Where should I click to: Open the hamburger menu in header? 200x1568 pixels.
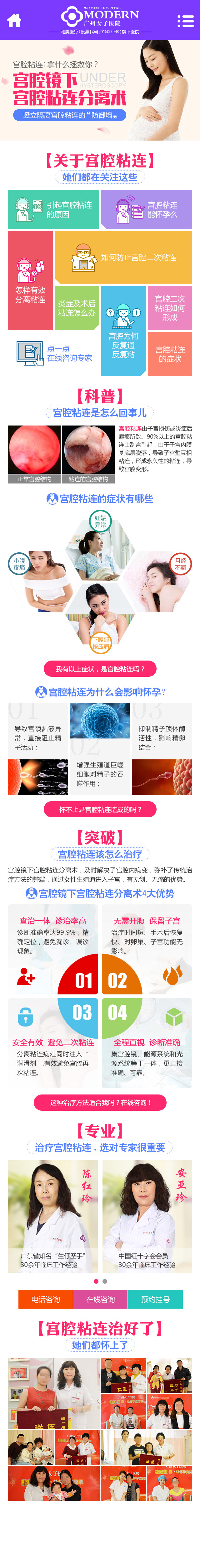pos(185,21)
